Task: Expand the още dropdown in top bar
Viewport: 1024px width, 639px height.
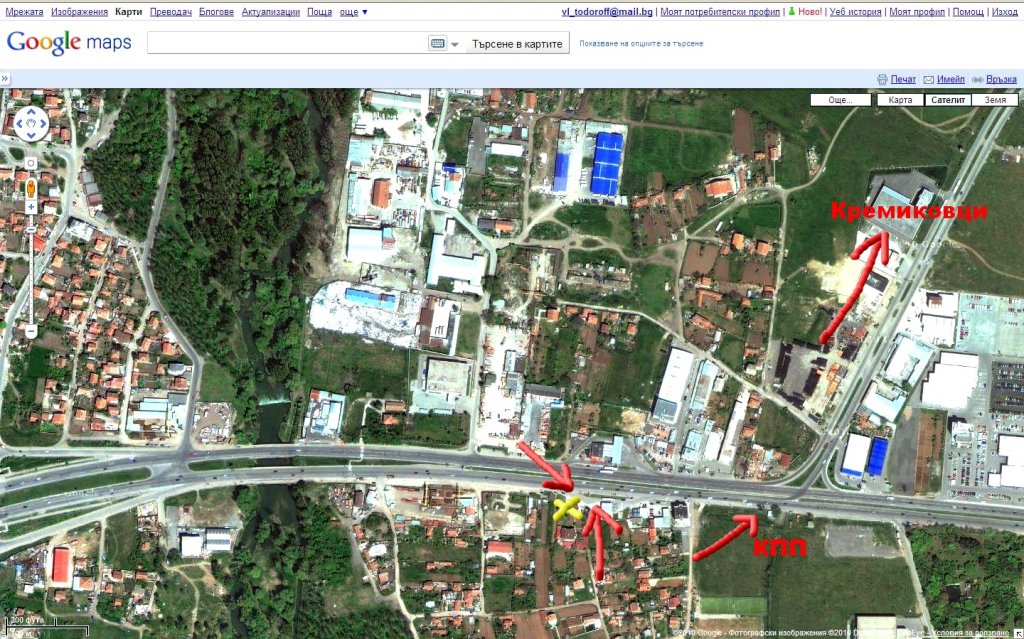Action: [x=353, y=12]
